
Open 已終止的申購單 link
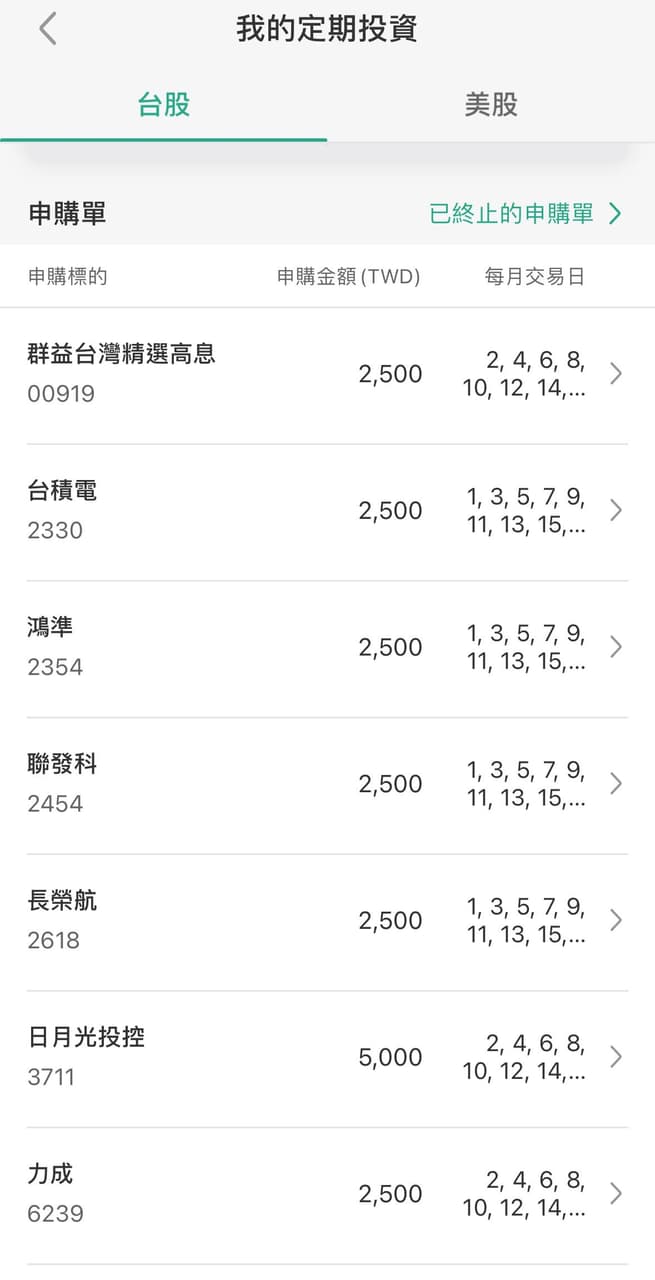click(526, 213)
